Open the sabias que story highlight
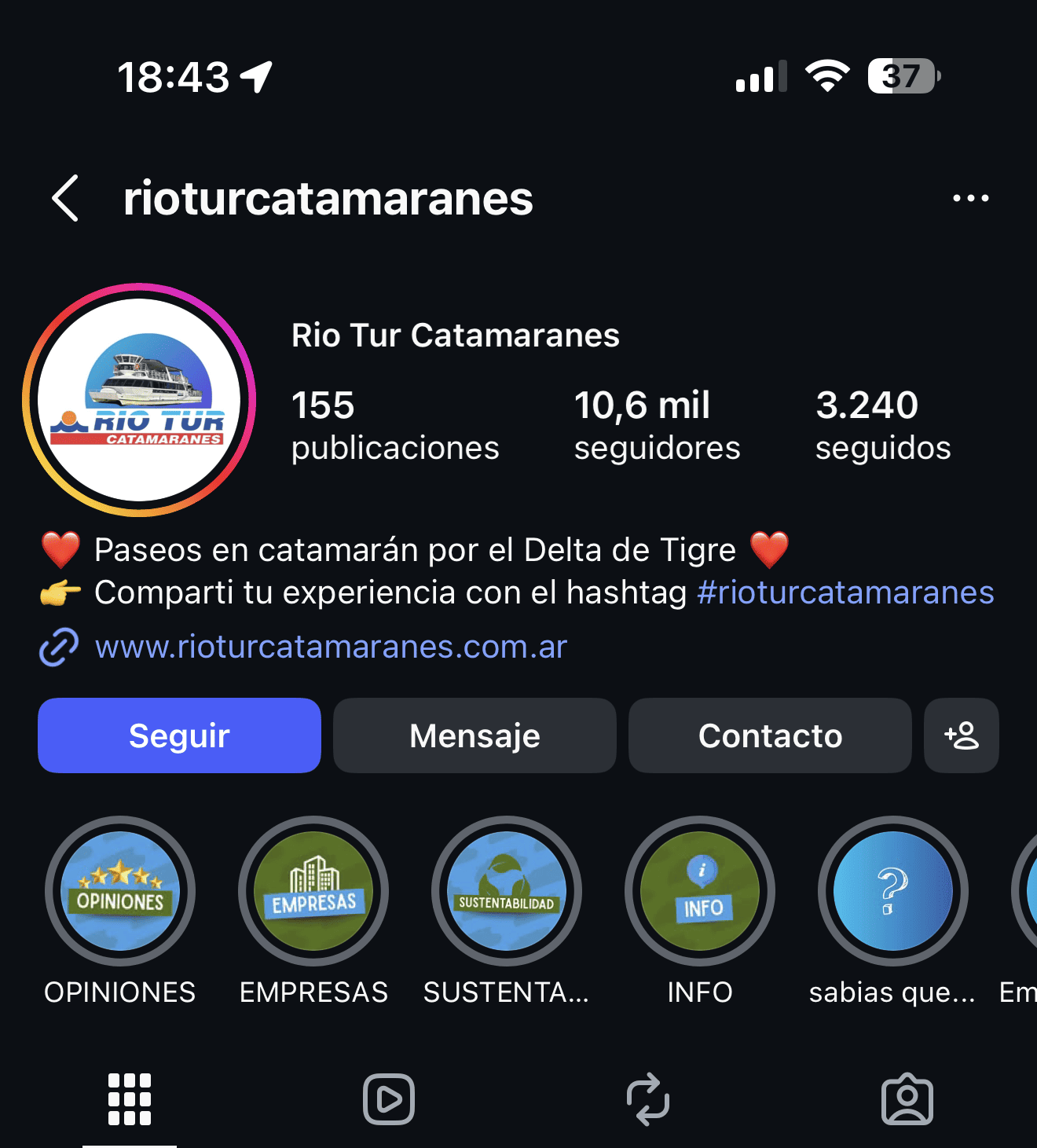This screenshot has width=1037, height=1148. pos(892,890)
